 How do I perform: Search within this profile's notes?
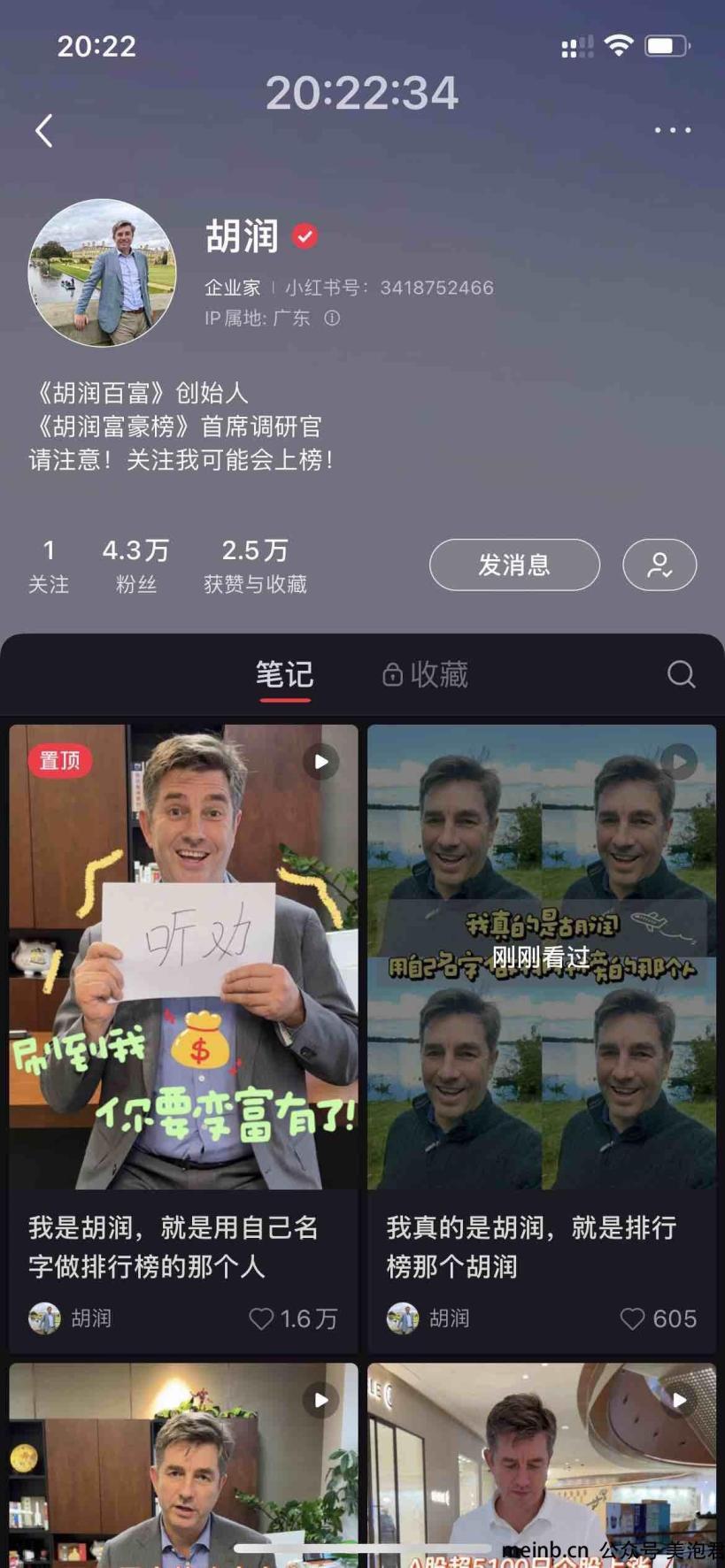click(x=680, y=674)
